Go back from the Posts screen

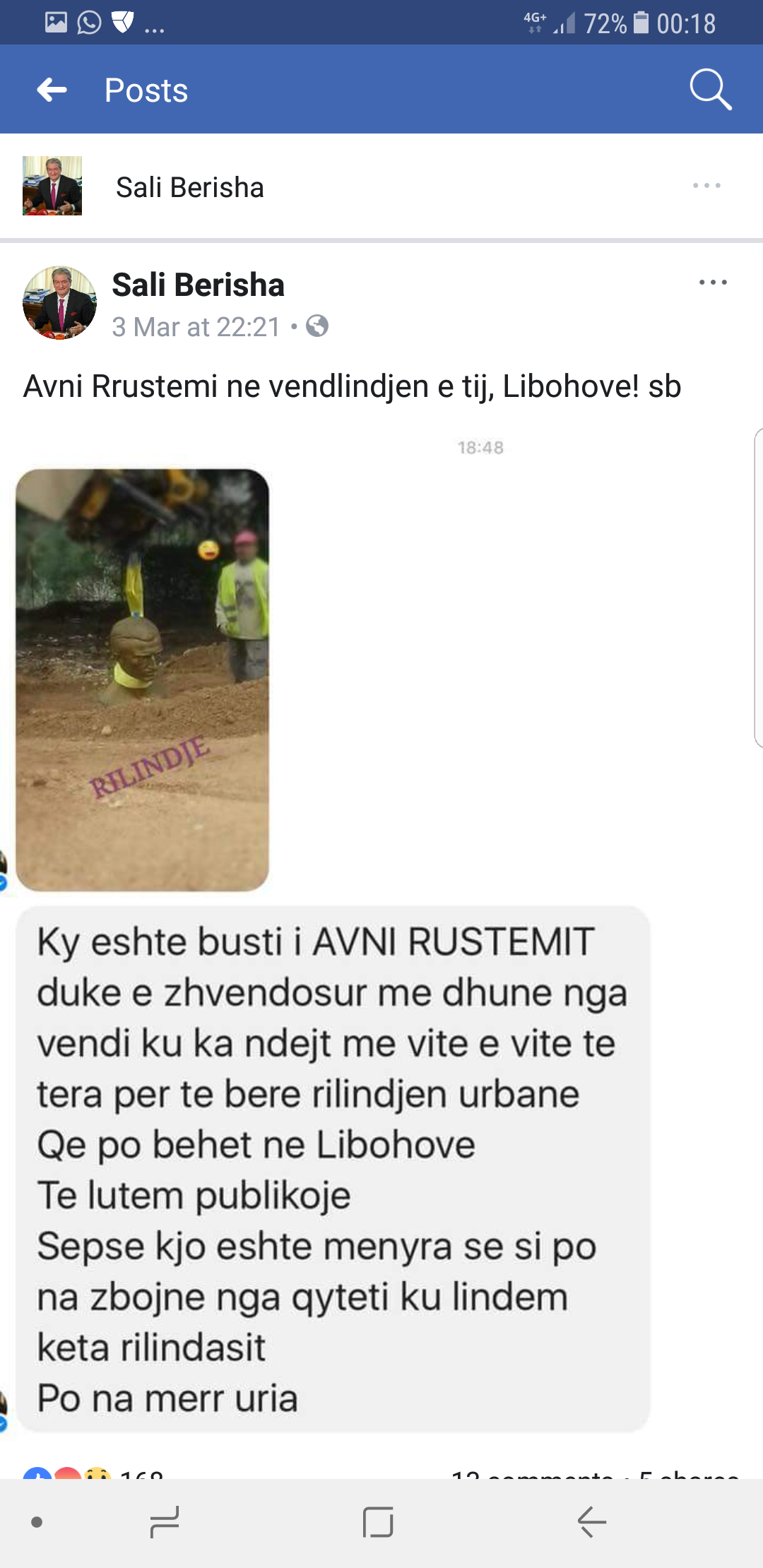52,90
